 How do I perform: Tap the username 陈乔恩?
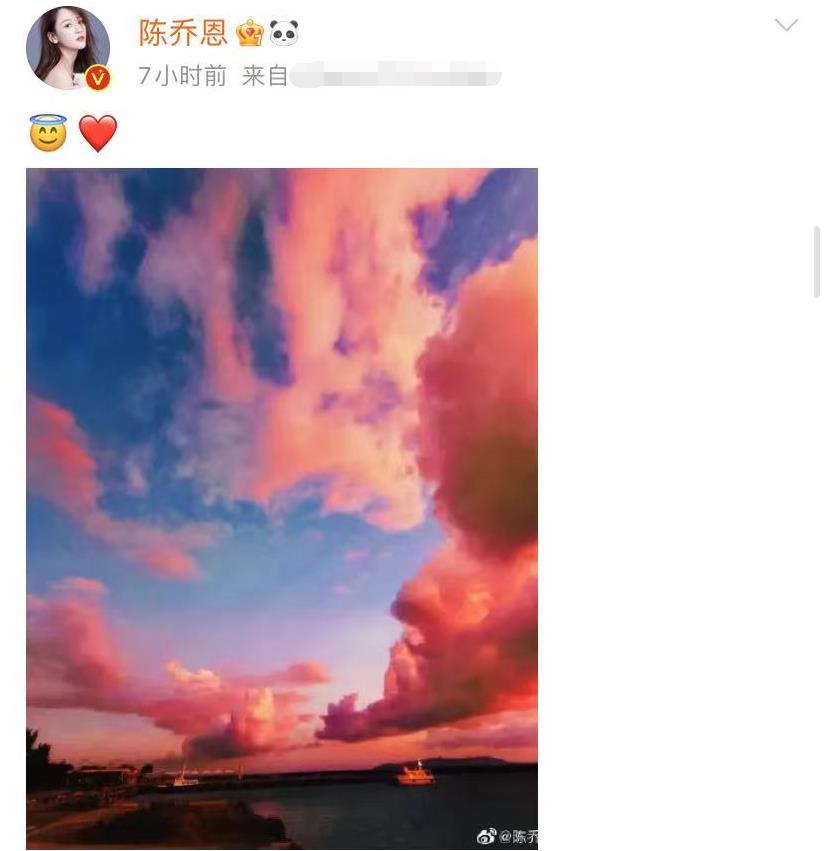[x=183, y=32]
